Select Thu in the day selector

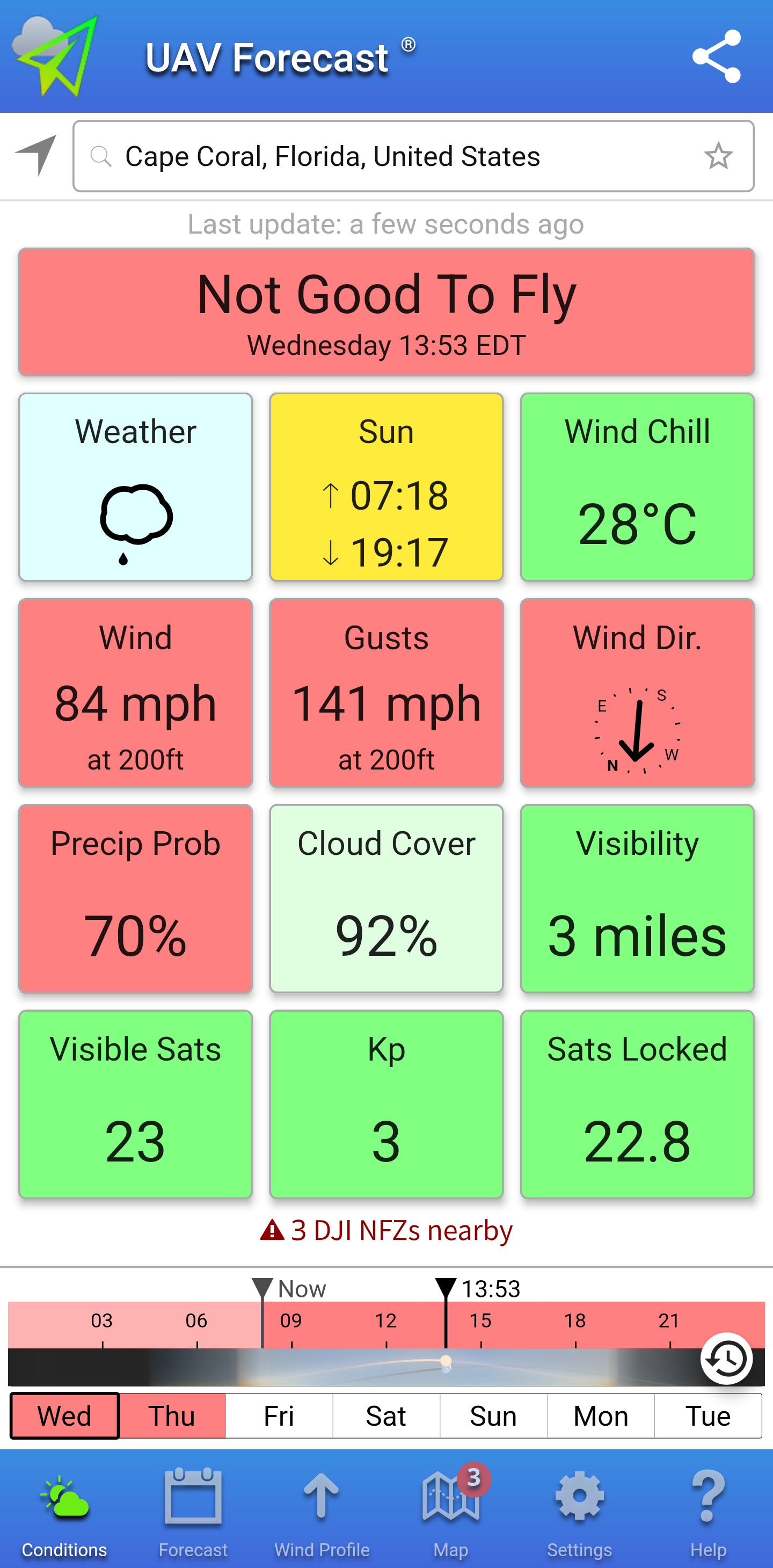(172, 1416)
